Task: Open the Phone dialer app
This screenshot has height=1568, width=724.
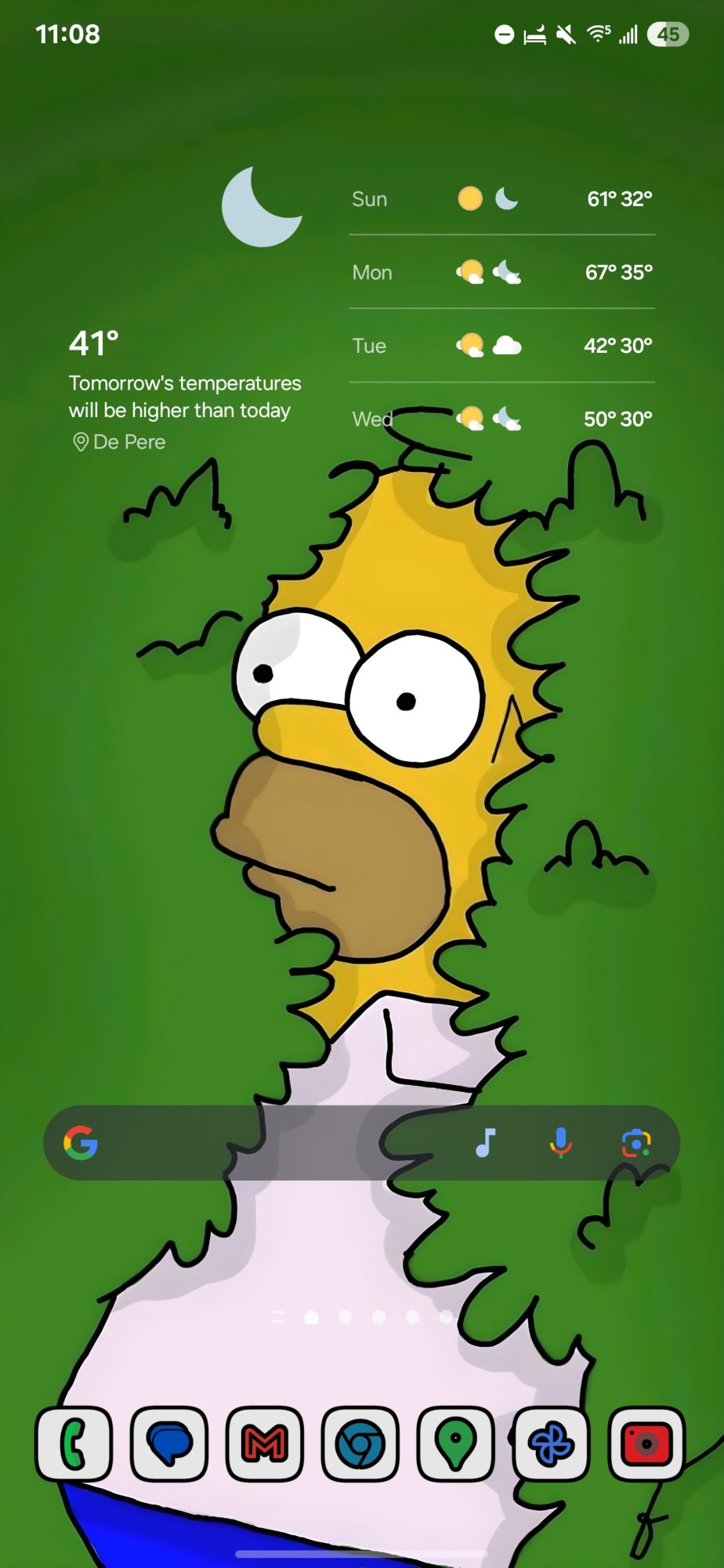Action: [x=74, y=1444]
